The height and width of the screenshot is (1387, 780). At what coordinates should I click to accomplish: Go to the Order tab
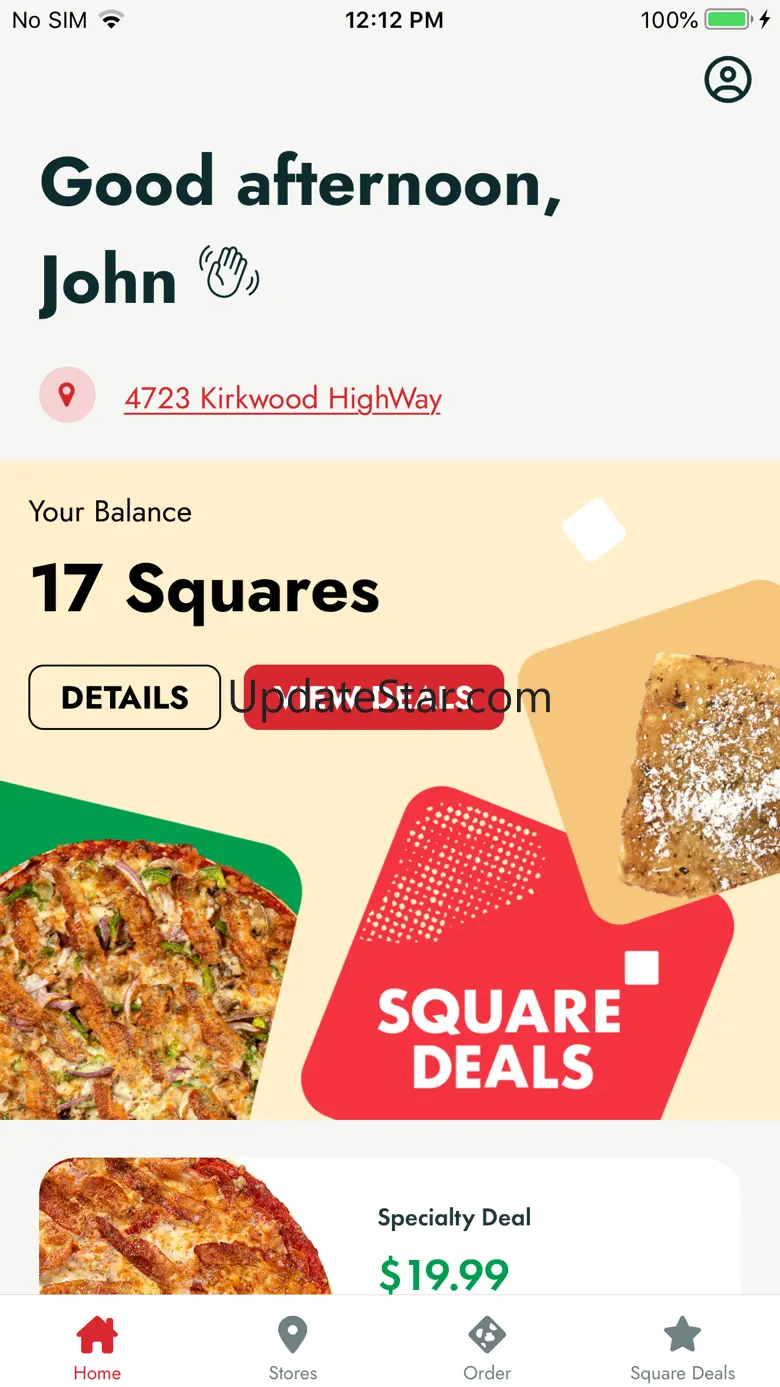487,1347
